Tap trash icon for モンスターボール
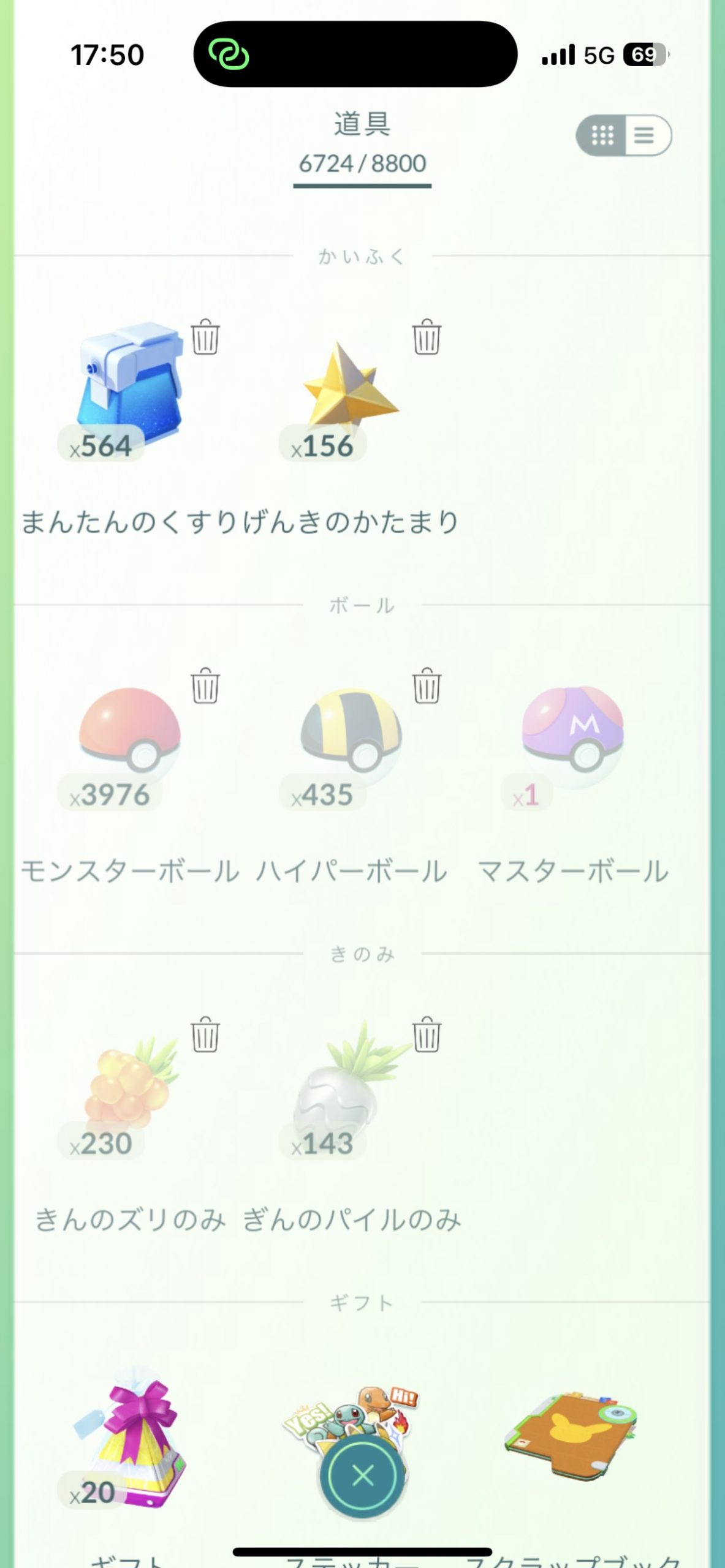725x1568 pixels. (205, 685)
